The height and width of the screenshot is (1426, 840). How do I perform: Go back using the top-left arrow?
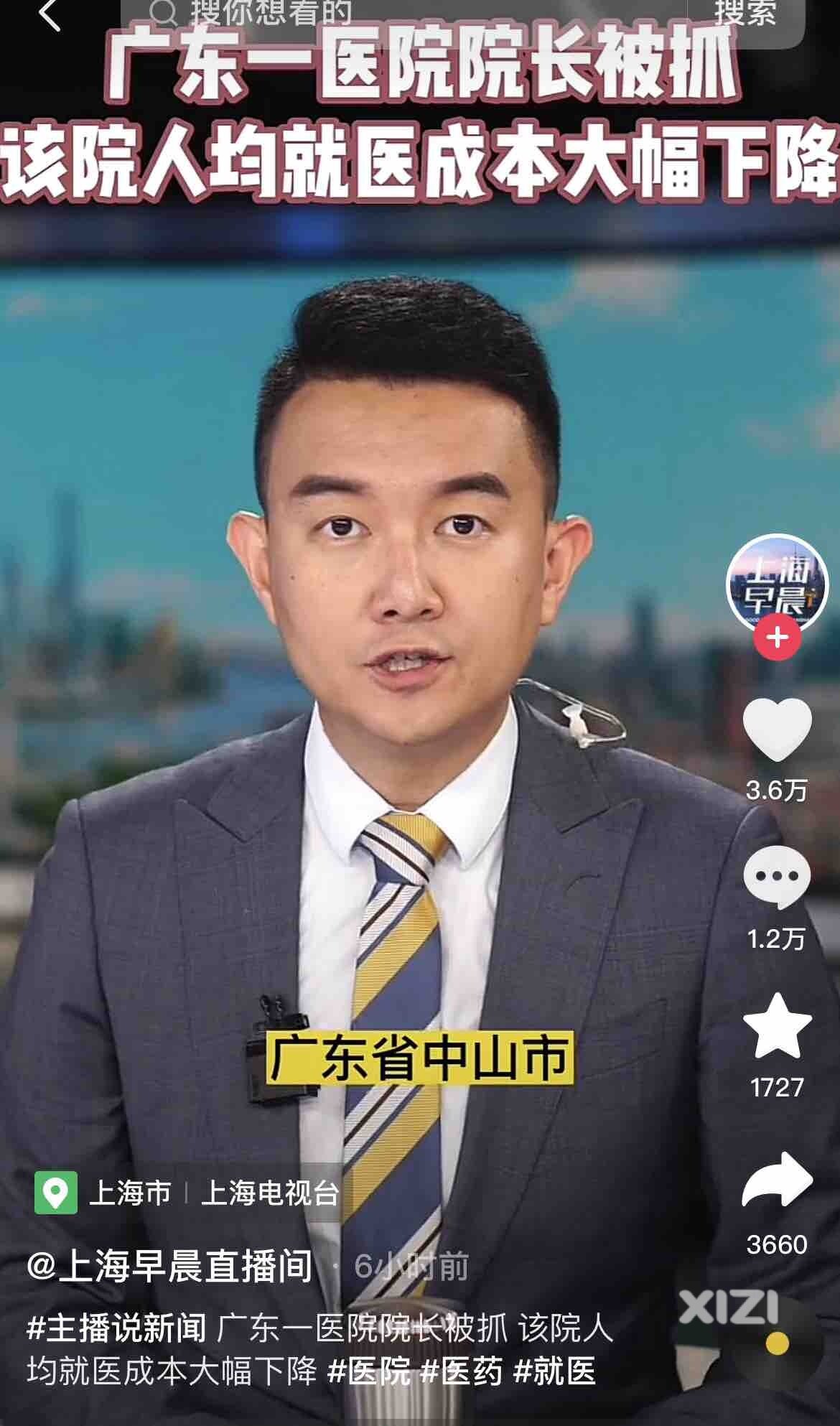[x=49, y=14]
